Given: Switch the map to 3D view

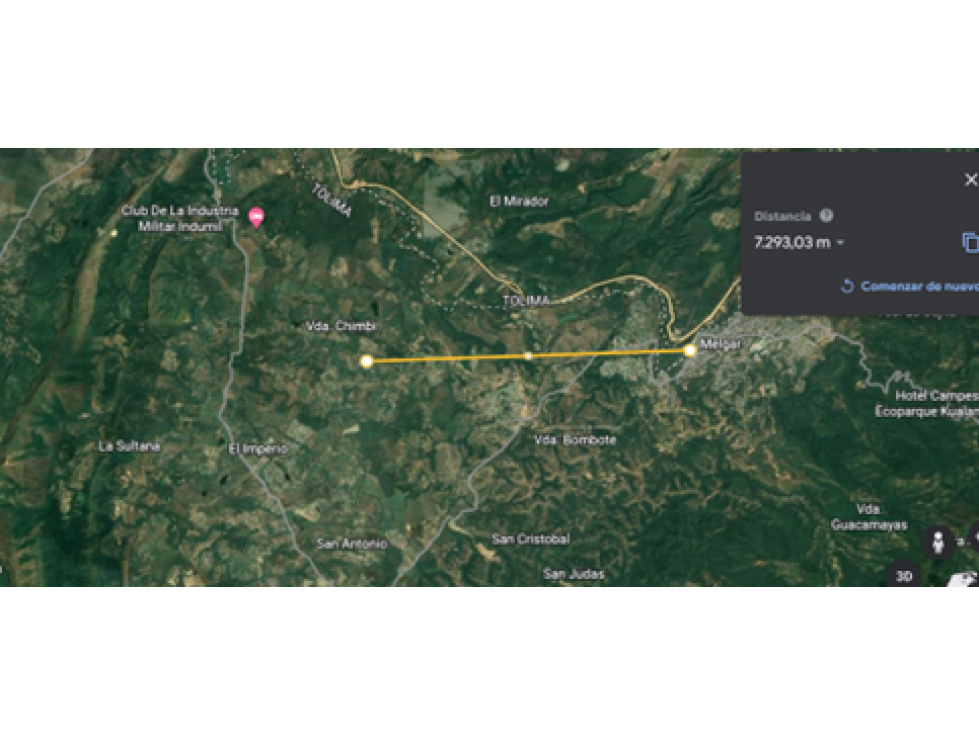Looking at the screenshot, I should (x=904, y=575).
